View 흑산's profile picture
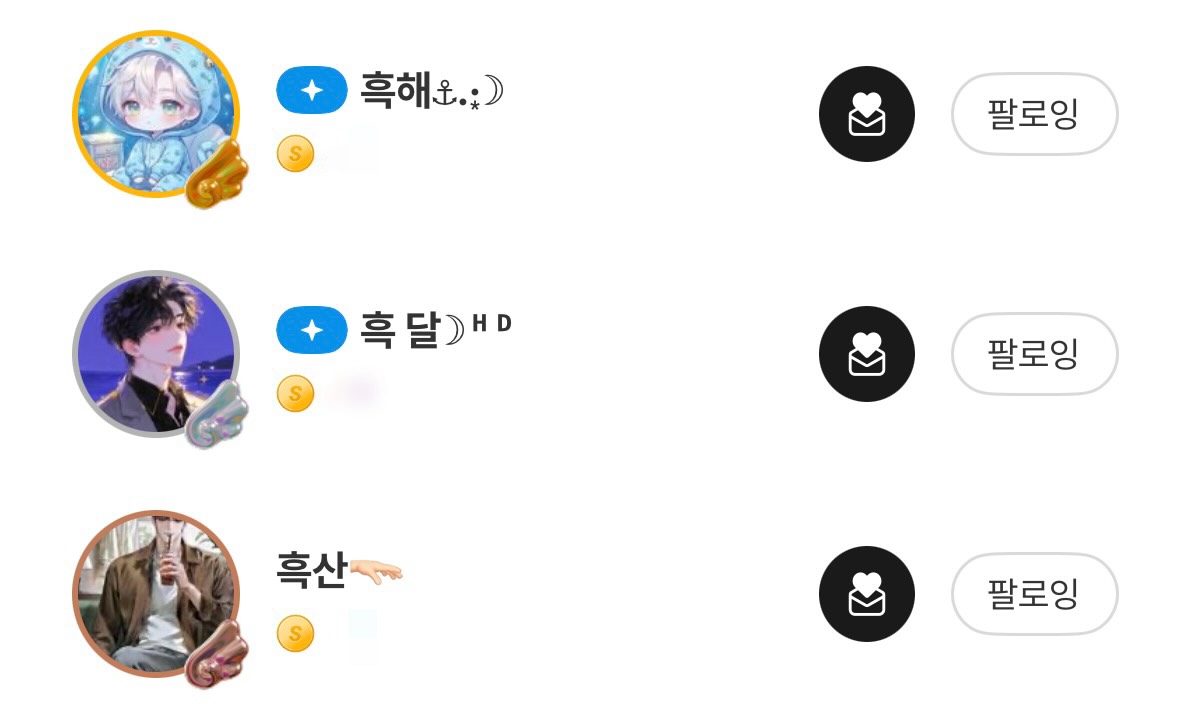Screen dimensions: 1179x724 [156, 594]
